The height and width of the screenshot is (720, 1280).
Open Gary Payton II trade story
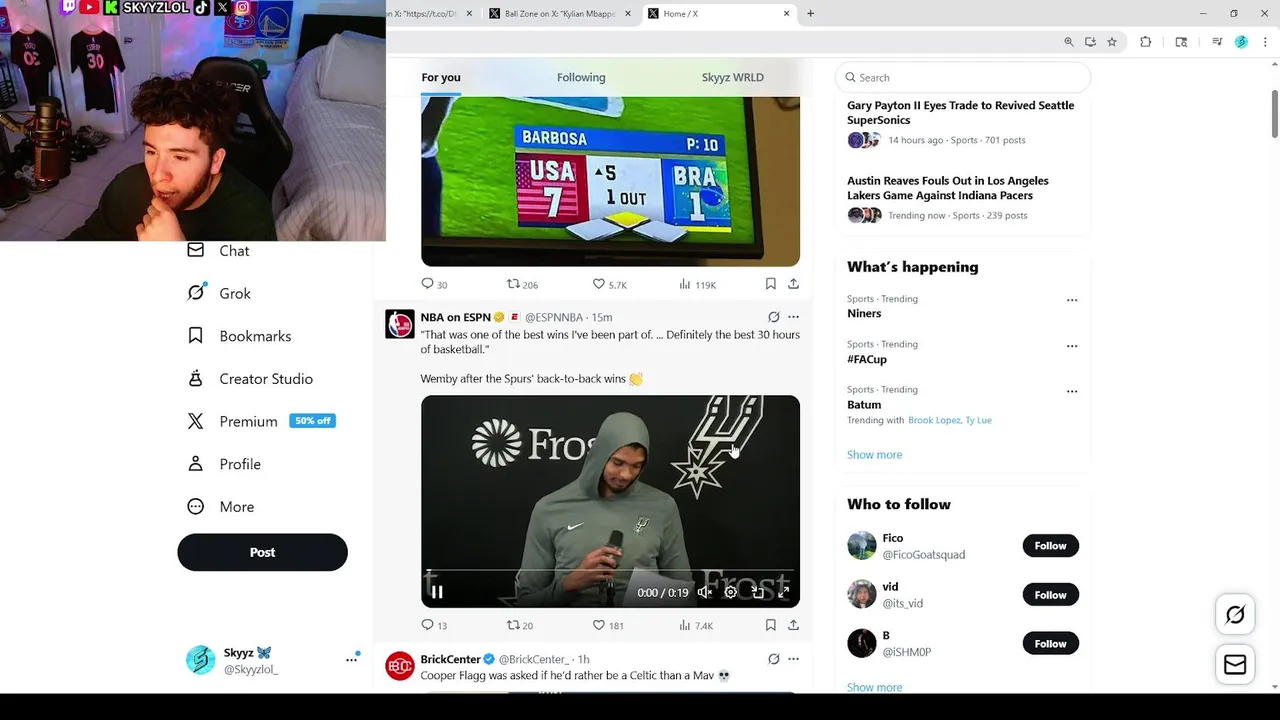click(x=960, y=112)
